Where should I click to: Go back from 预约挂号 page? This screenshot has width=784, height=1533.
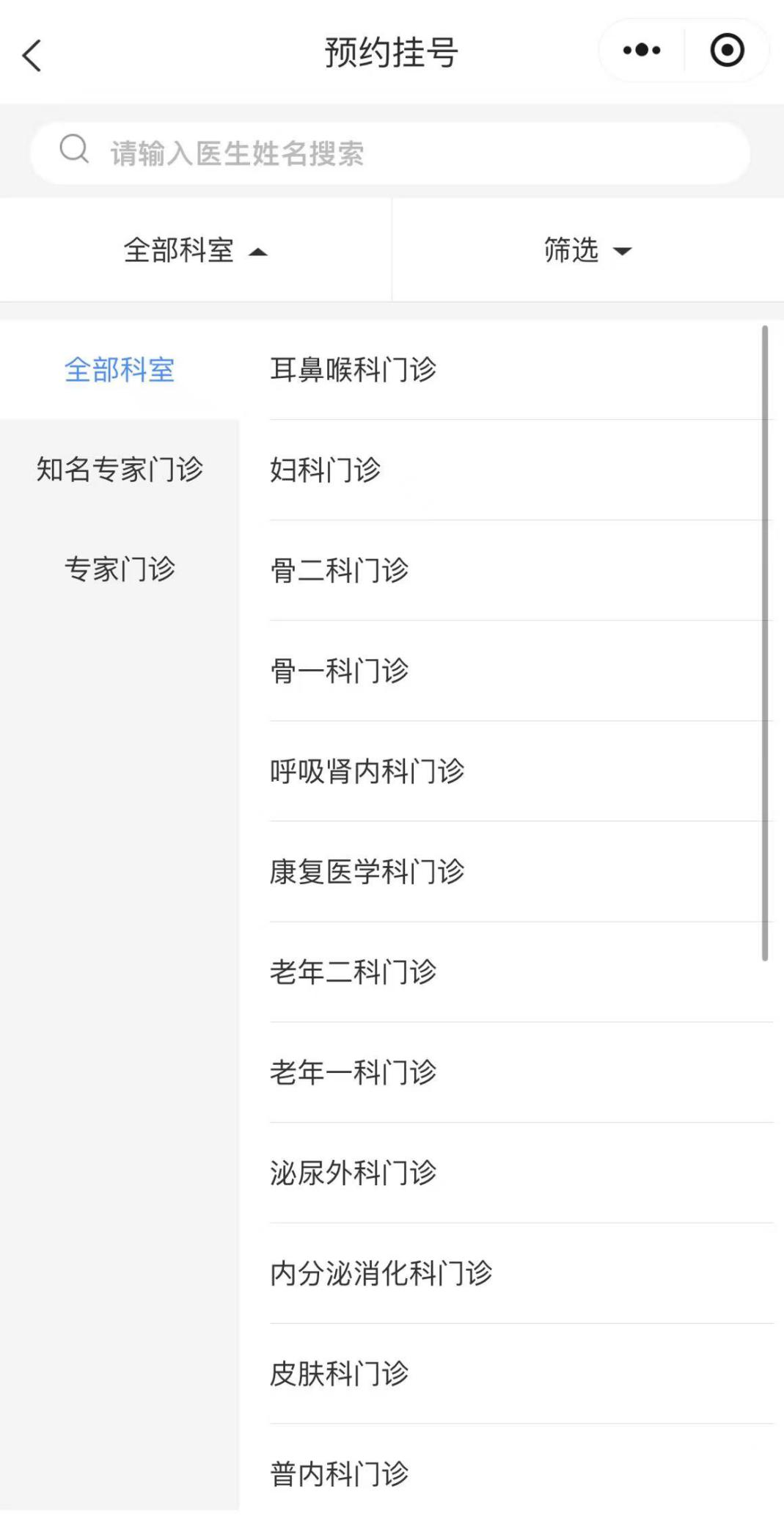(x=32, y=56)
